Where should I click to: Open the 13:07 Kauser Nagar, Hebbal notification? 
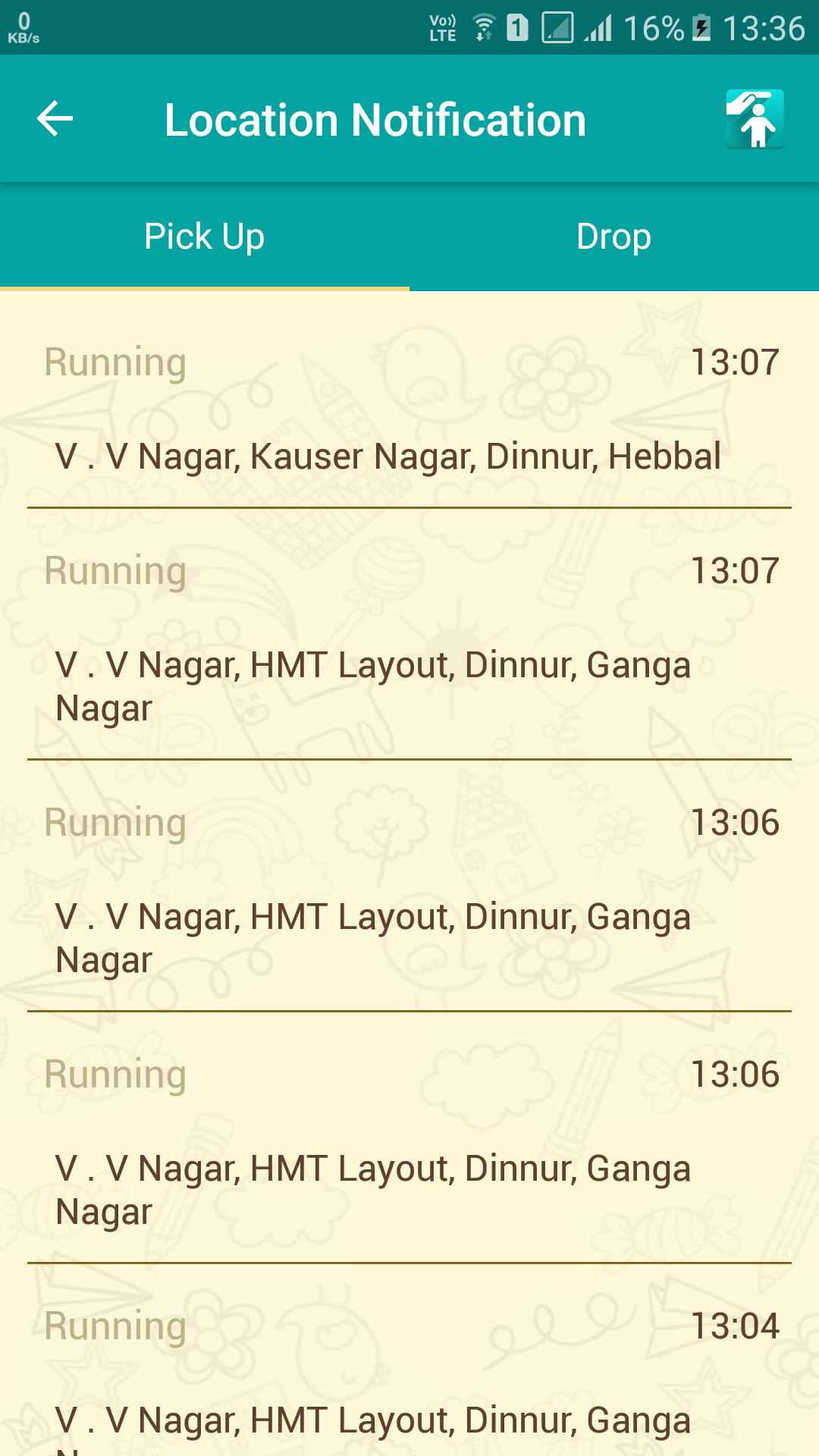[409, 409]
